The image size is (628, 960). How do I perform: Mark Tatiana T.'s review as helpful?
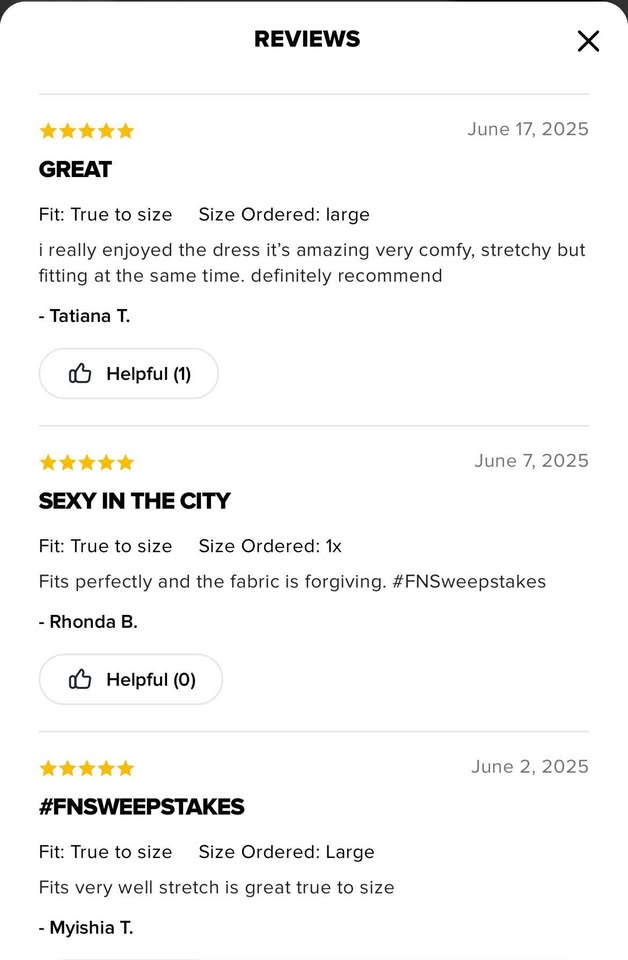tap(129, 374)
